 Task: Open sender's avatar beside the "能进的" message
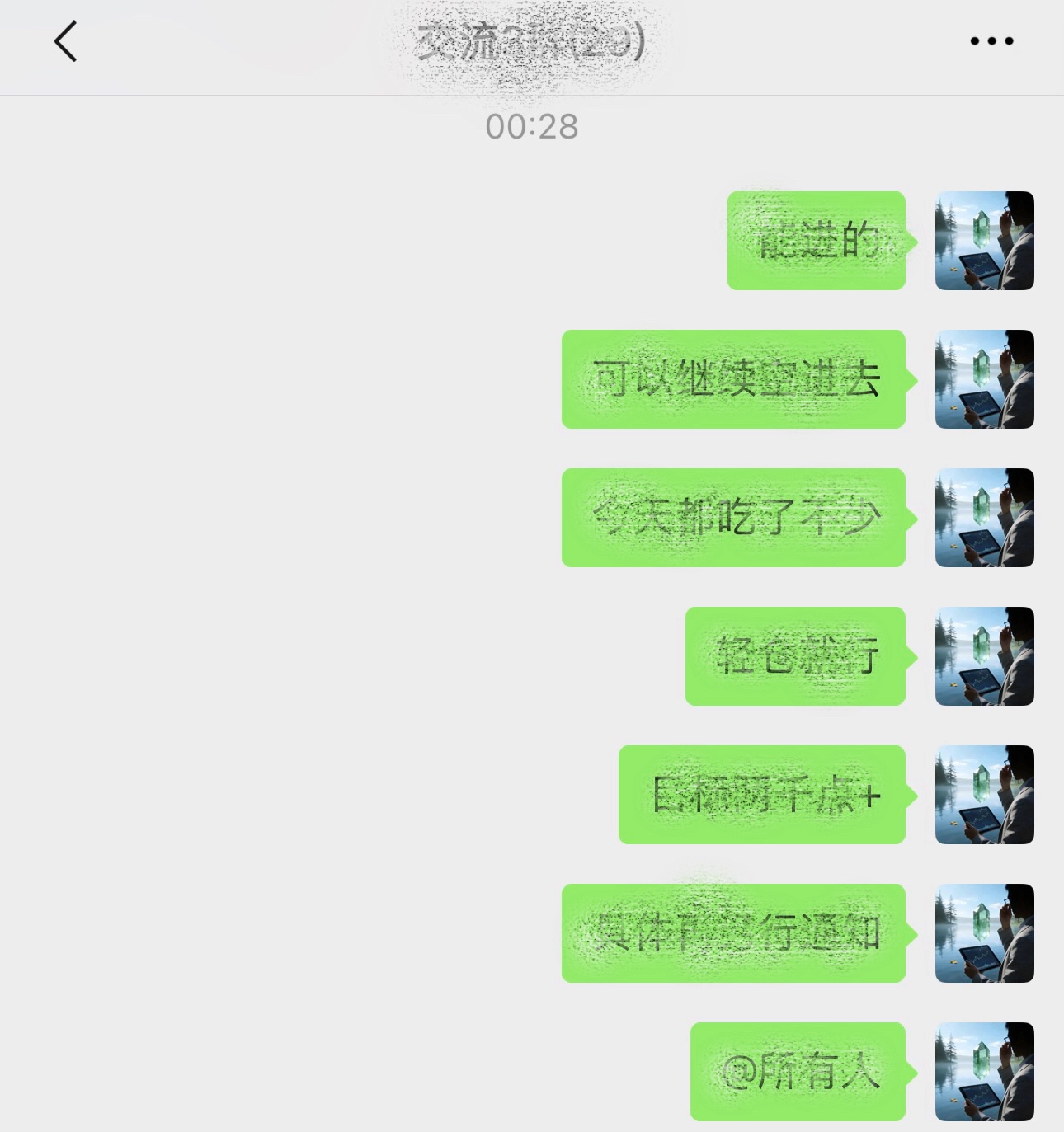point(984,241)
